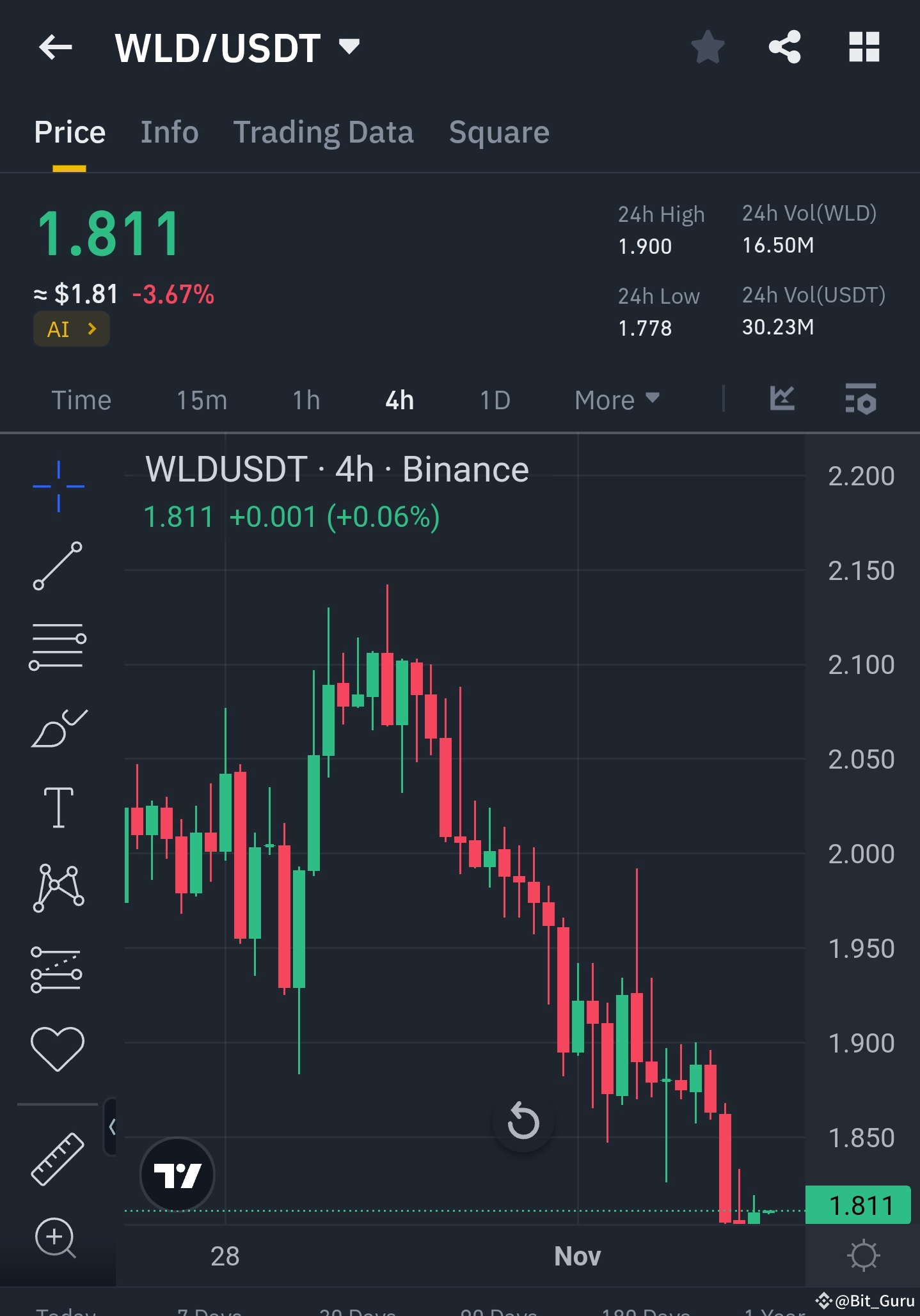This screenshot has width=920, height=1316.
Task: Toggle the favorite star for WLD/USDT
Action: [x=708, y=47]
